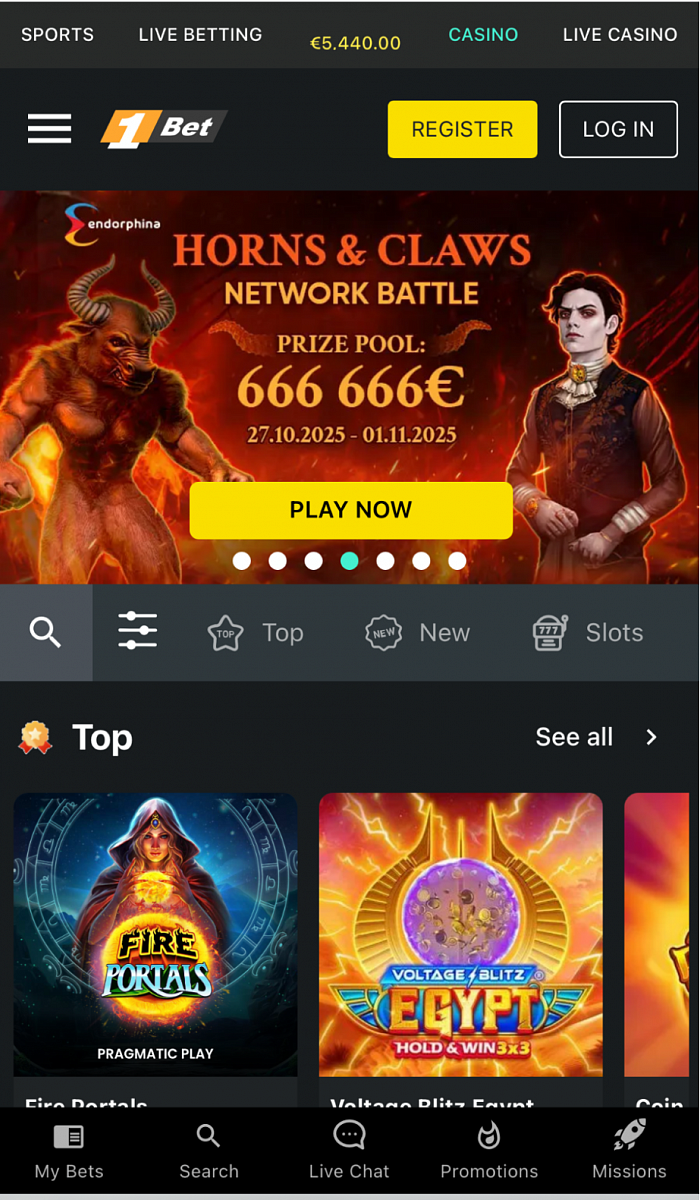The width and height of the screenshot is (700, 1200).
Task: Show New games category
Action: [x=417, y=633]
